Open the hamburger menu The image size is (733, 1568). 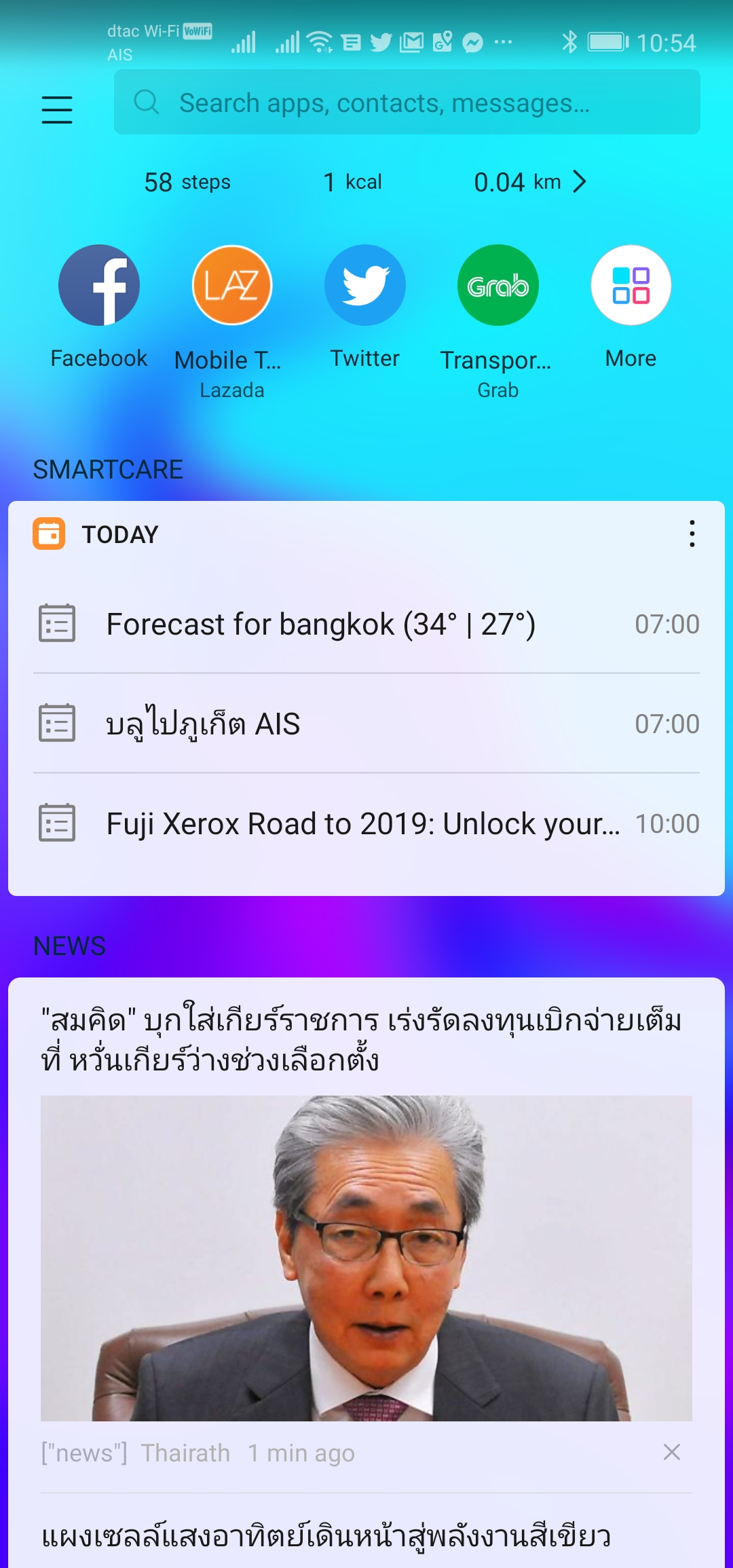[57, 109]
